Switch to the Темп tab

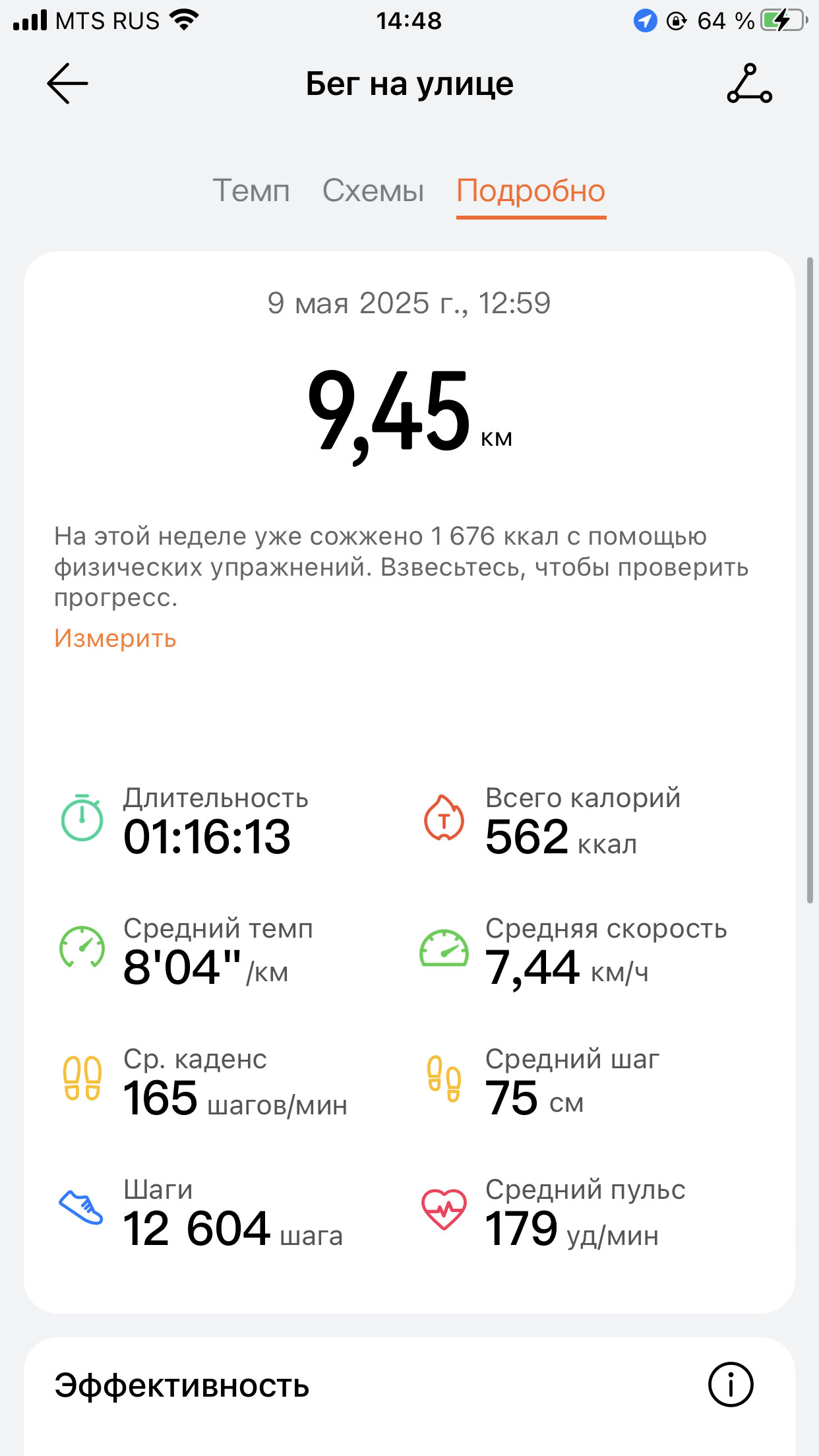pos(251,191)
